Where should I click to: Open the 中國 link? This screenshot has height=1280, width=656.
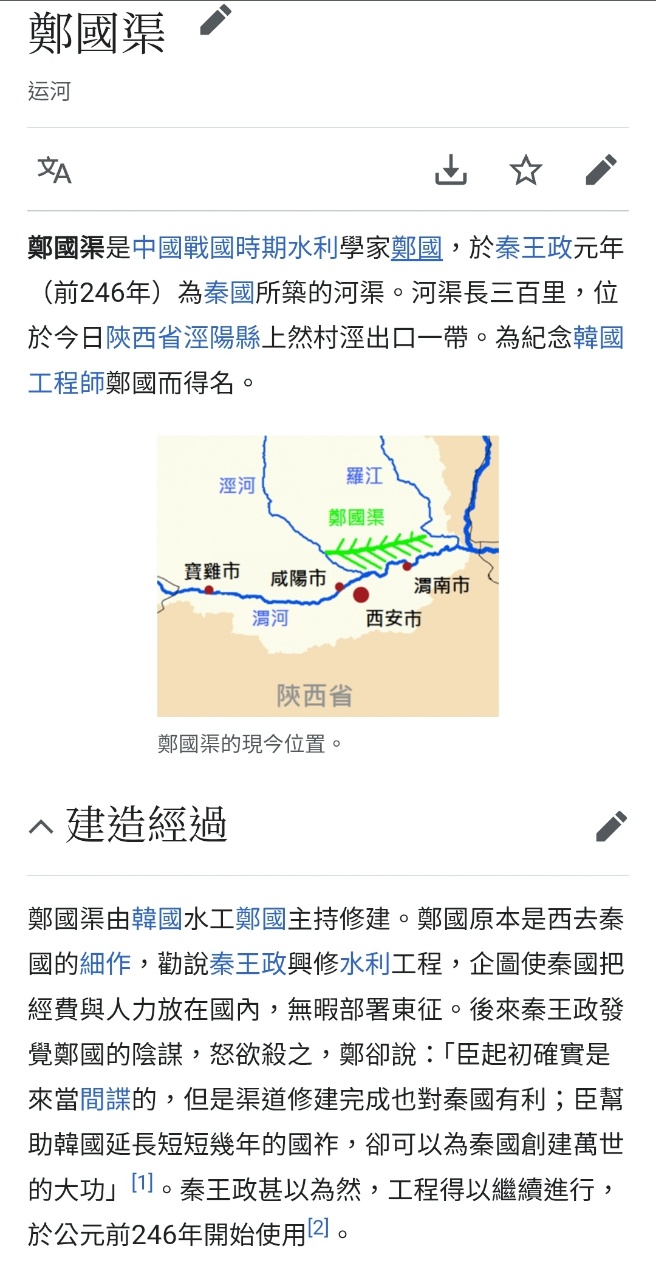click(x=157, y=247)
